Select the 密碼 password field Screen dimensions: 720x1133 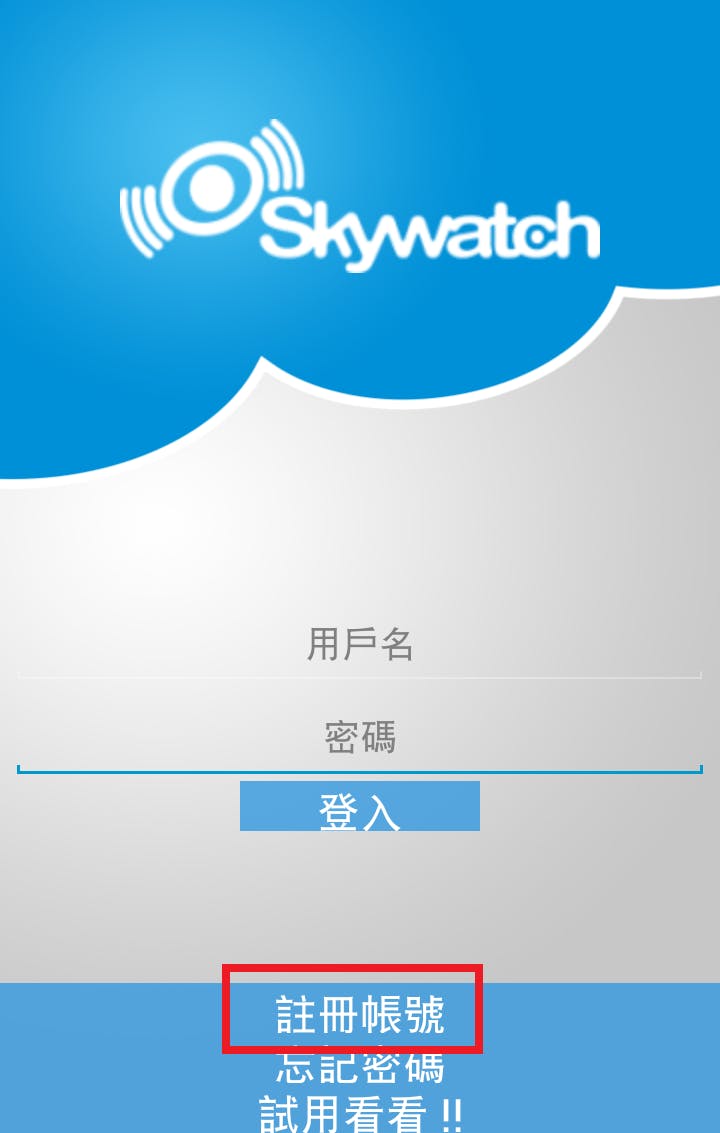tap(360, 737)
